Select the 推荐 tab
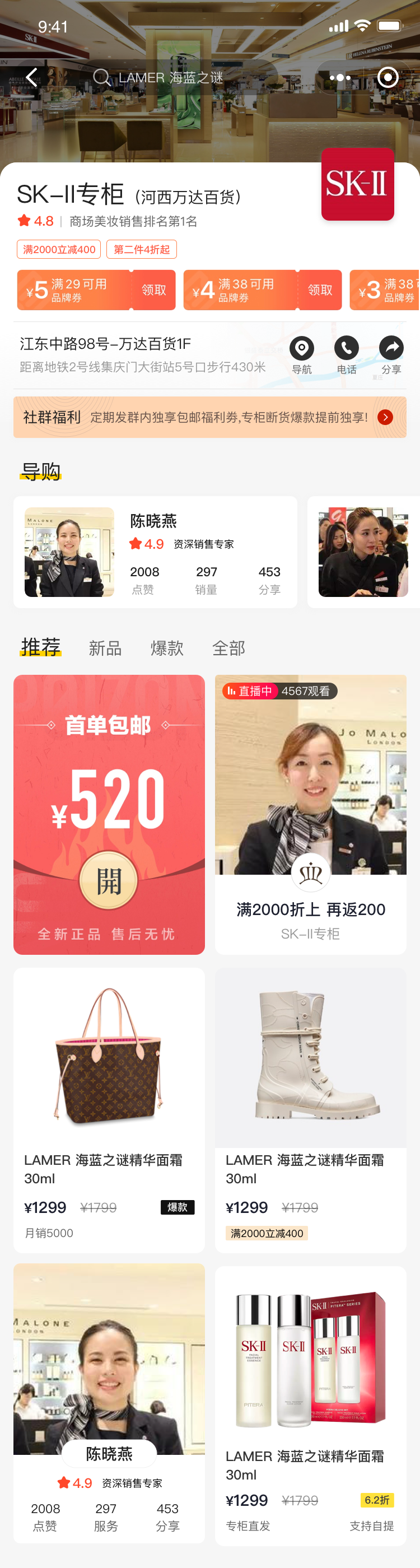This screenshot has width=420, height=1568. point(41,647)
